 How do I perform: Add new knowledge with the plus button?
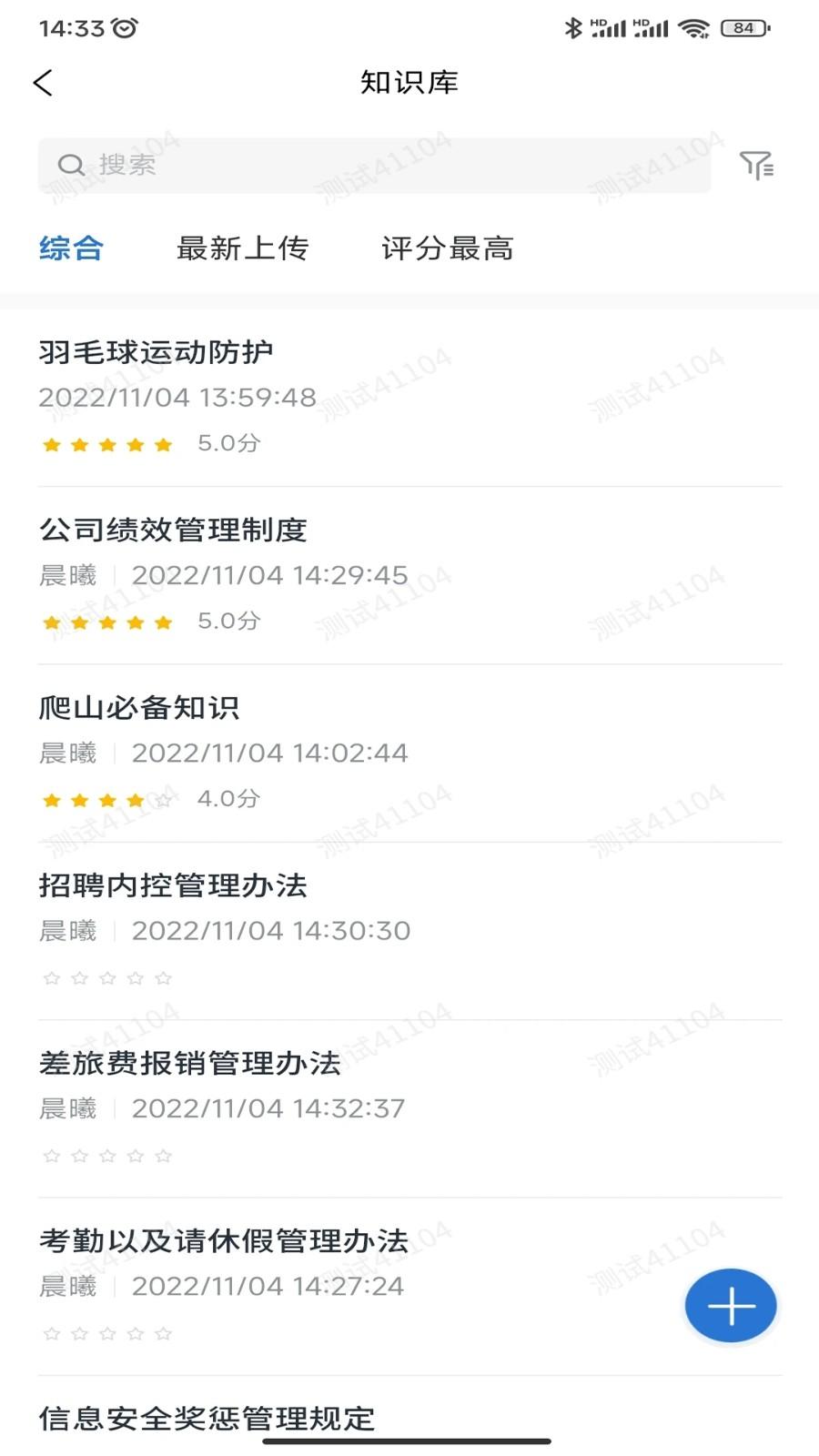(x=730, y=1306)
